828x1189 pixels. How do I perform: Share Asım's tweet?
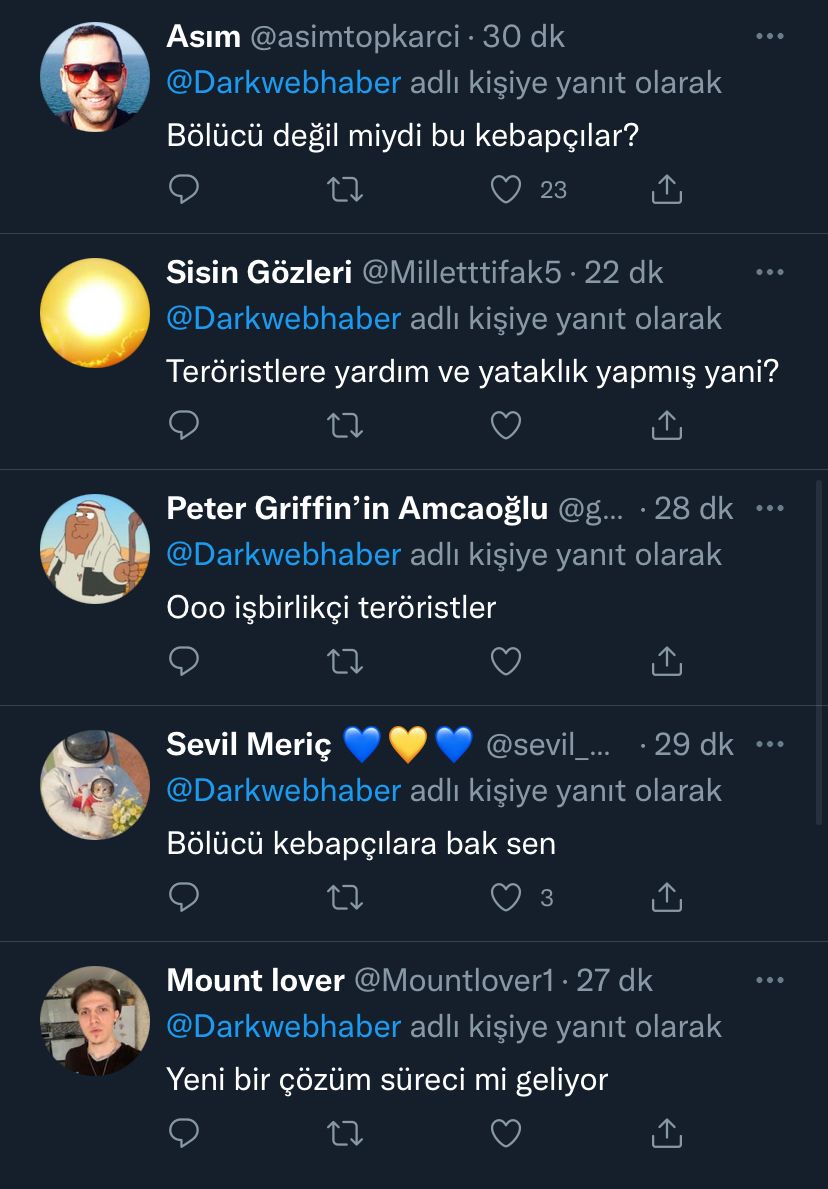pos(667,189)
